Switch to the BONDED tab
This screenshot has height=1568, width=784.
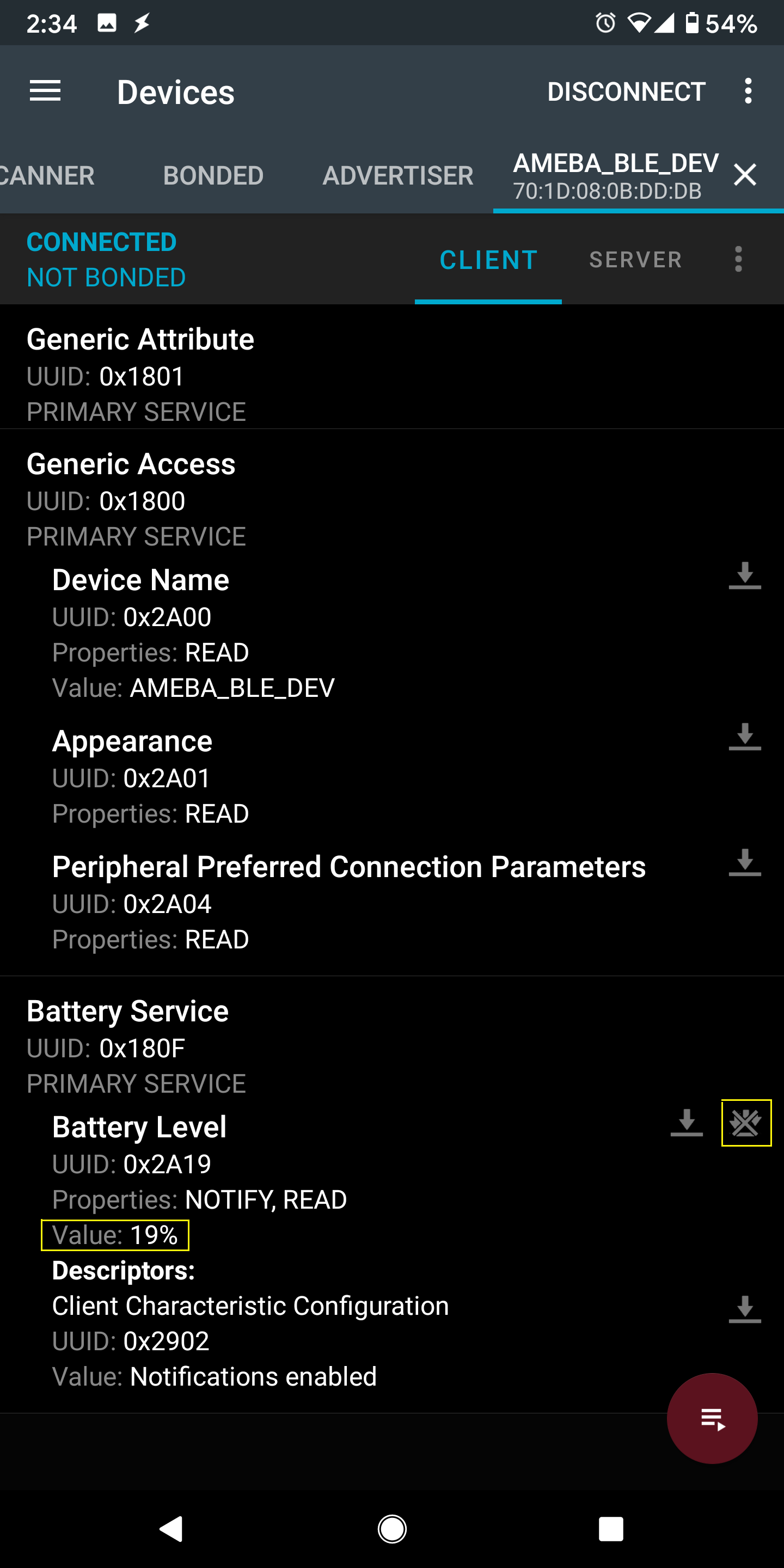point(213,176)
